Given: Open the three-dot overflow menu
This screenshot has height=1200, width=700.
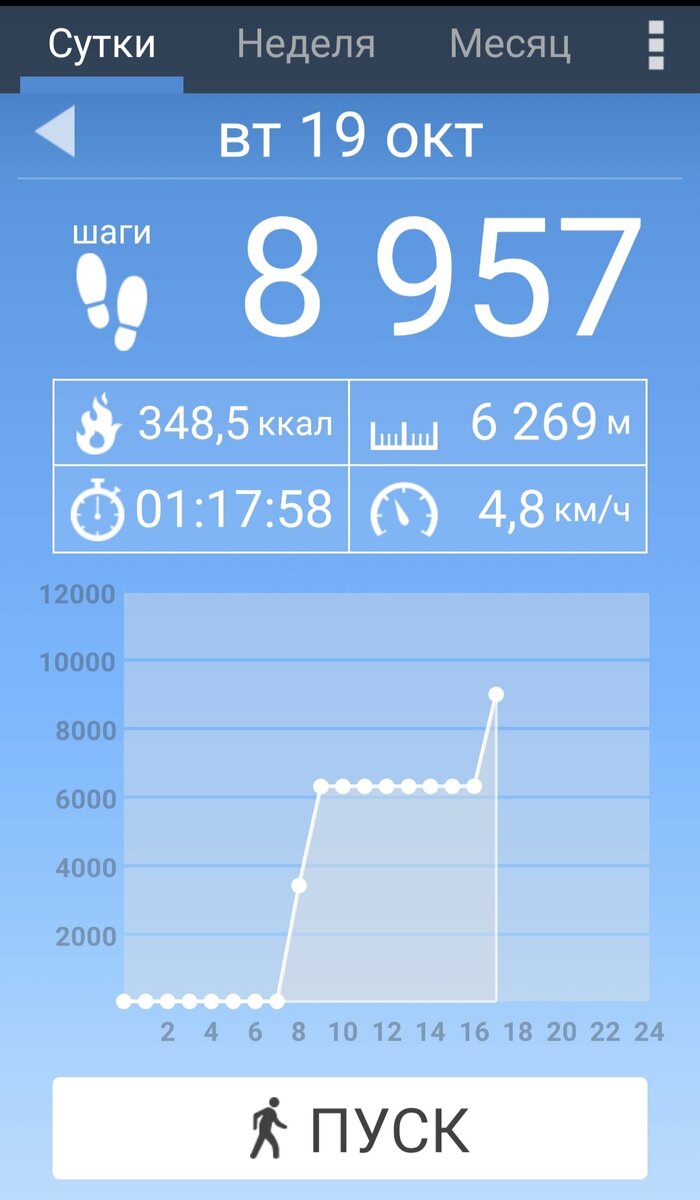Looking at the screenshot, I should (x=656, y=45).
